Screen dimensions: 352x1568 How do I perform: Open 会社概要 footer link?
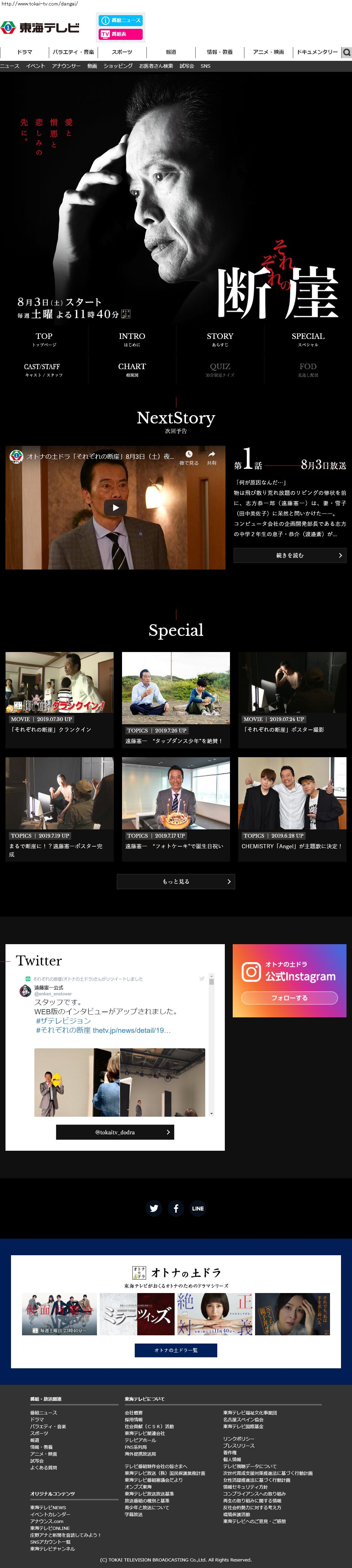tap(133, 1413)
